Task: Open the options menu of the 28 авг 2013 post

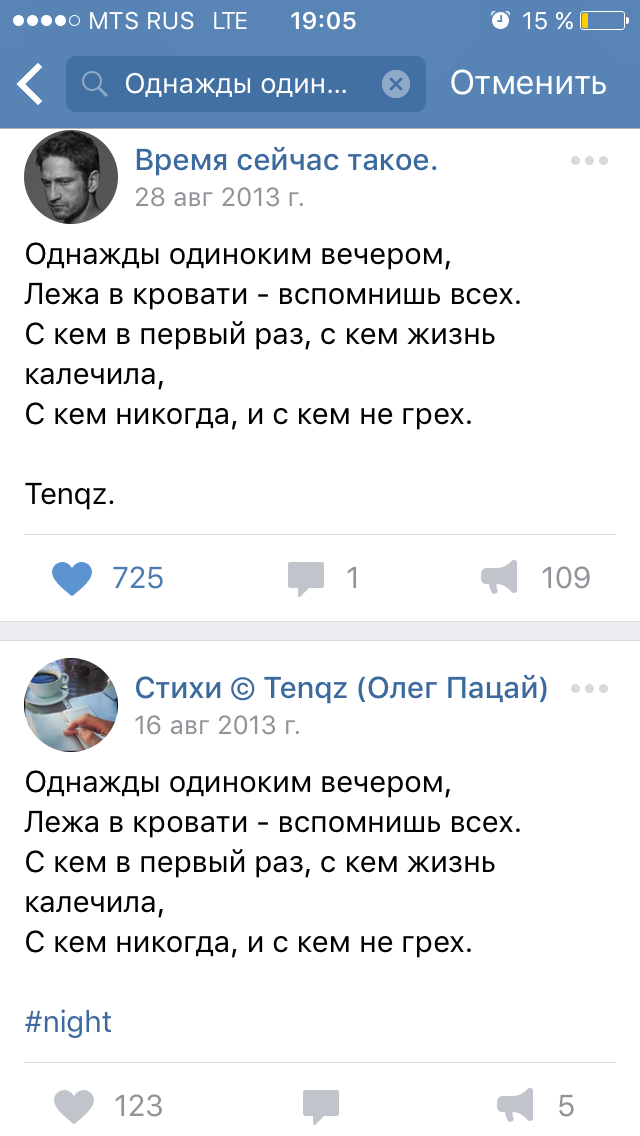Action: [589, 161]
